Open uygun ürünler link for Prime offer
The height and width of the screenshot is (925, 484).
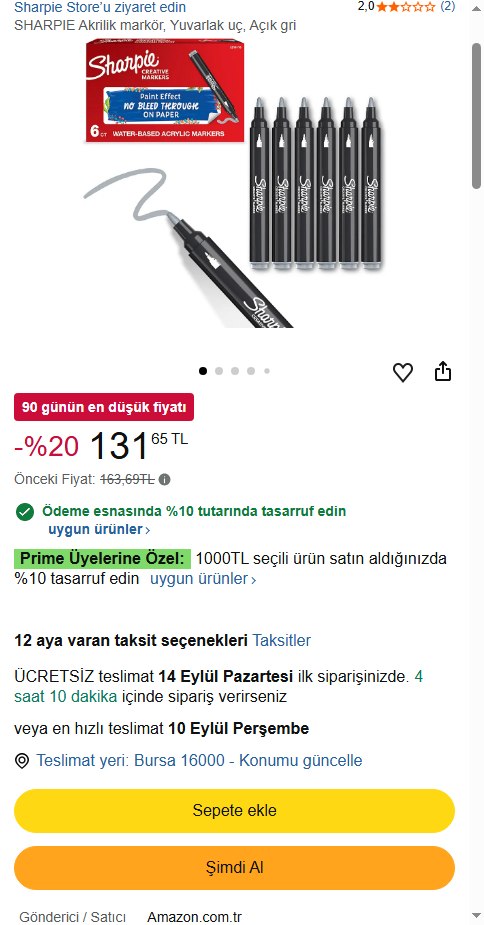203,579
